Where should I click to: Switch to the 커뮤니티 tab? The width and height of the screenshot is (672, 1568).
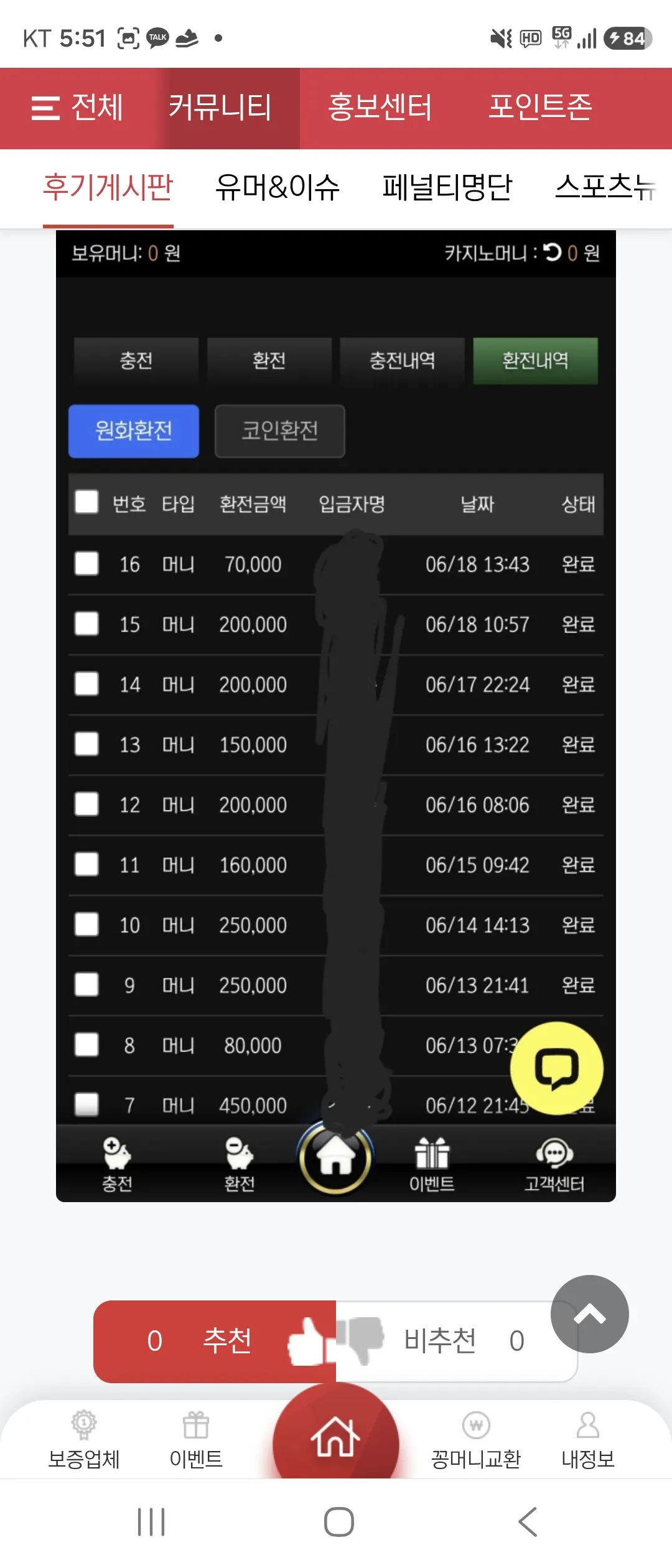(220, 108)
